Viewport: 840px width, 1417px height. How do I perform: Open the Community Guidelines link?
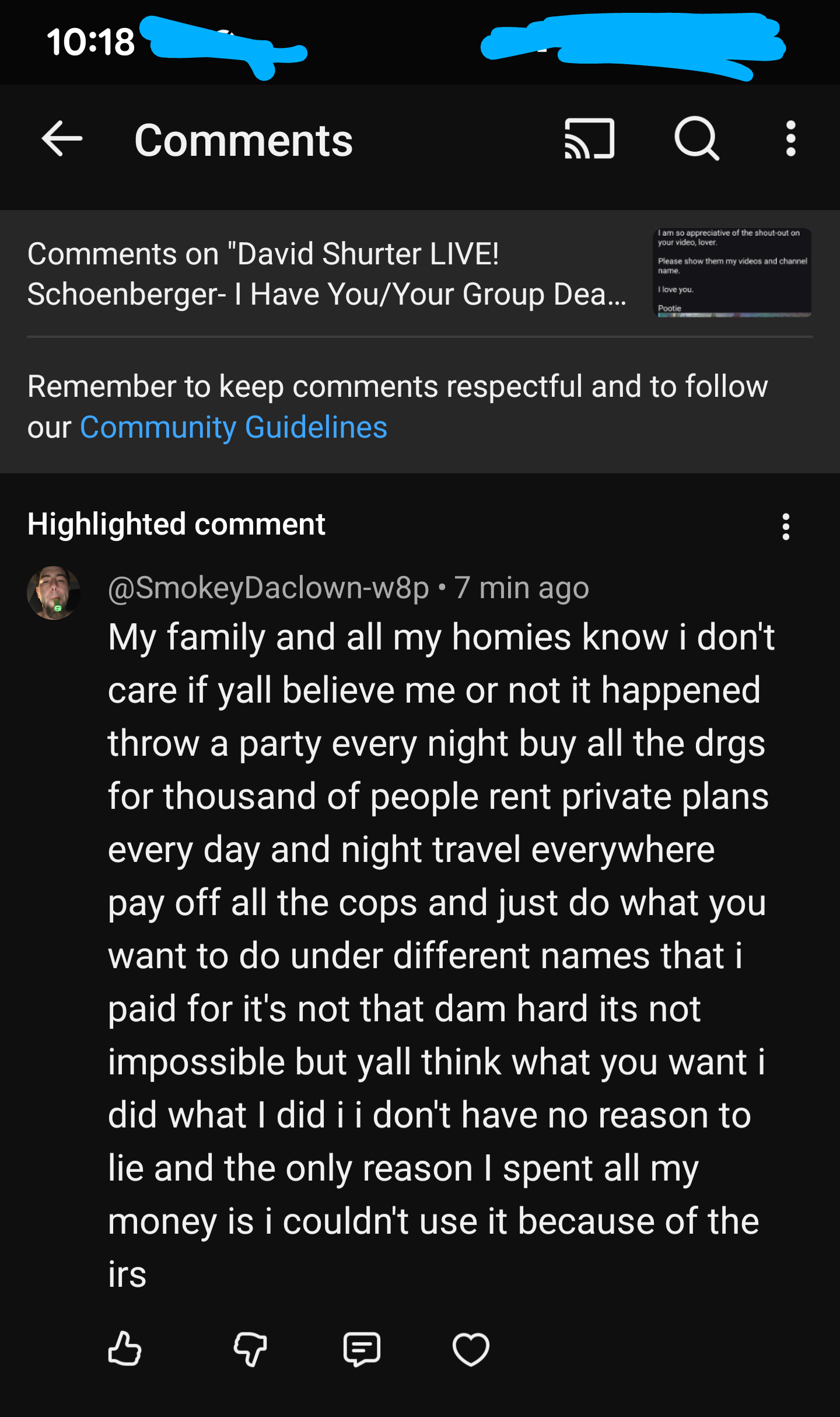233,427
